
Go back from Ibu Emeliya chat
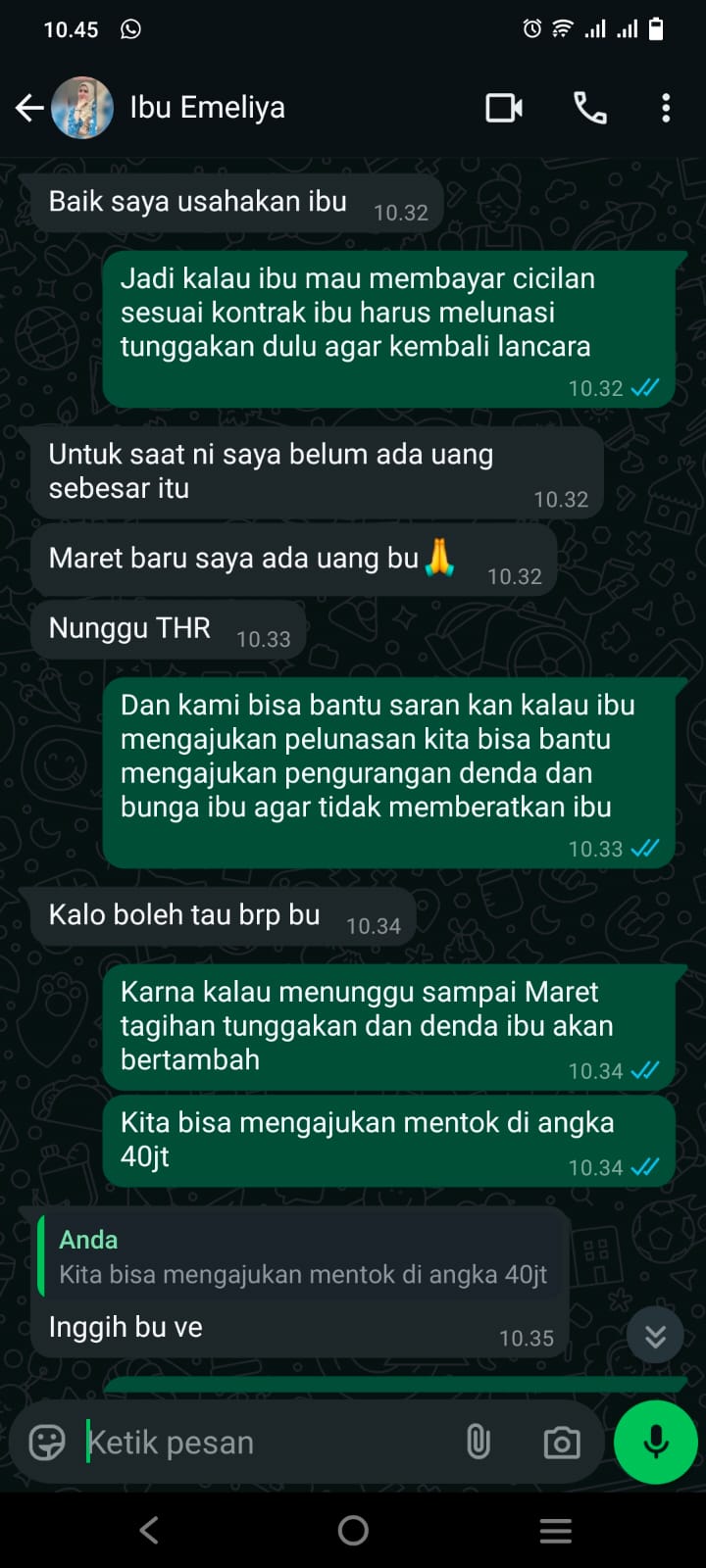click(29, 108)
